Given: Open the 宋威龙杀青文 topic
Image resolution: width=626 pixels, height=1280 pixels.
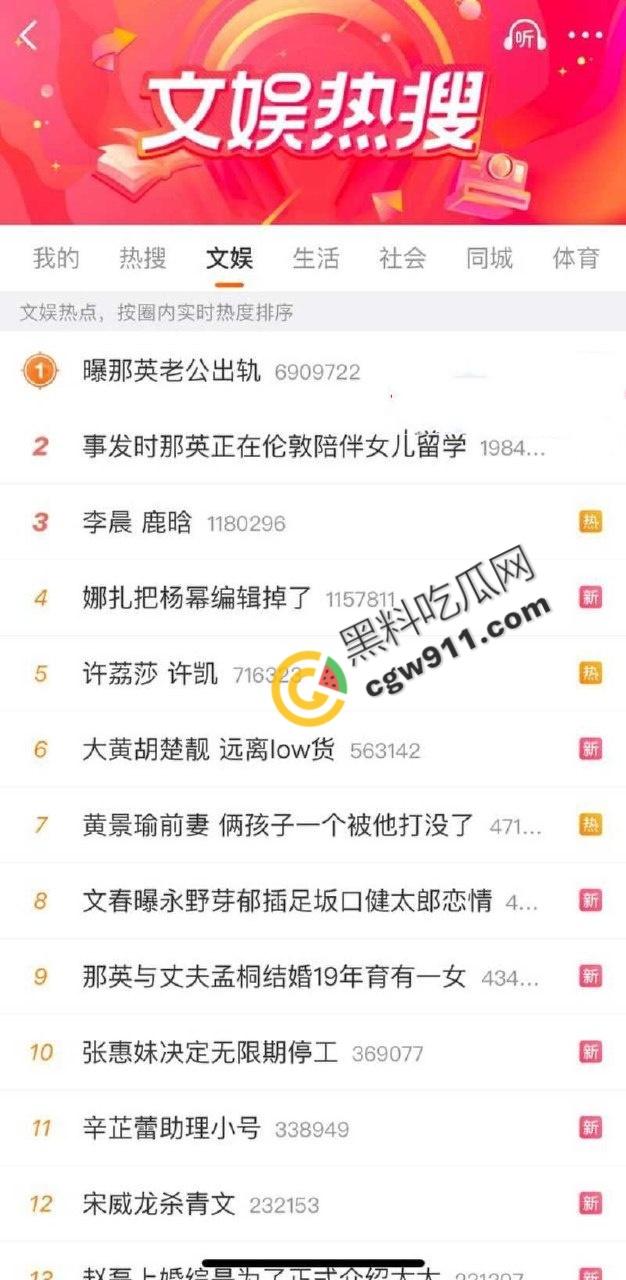Looking at the screenshot, I should [x=159, y=1203].
